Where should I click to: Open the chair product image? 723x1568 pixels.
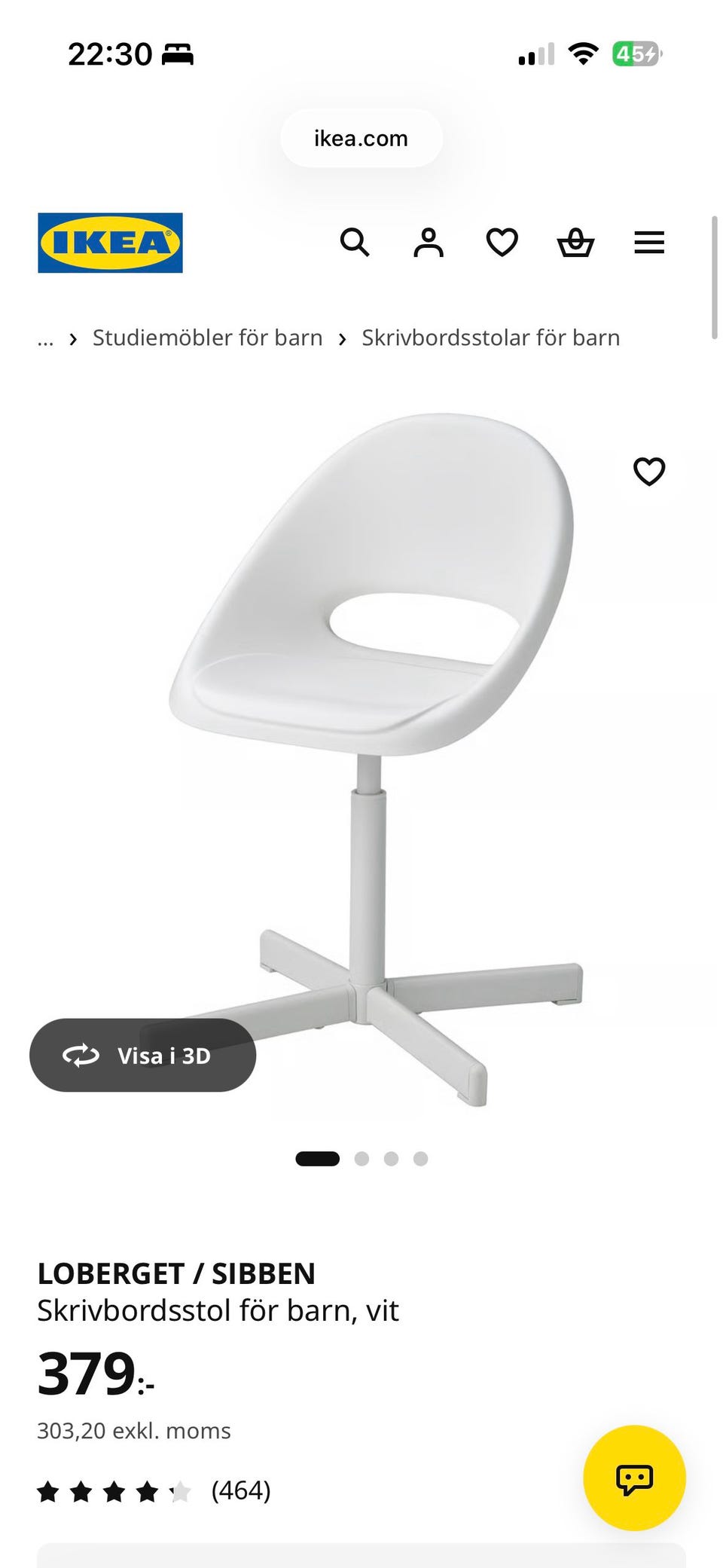click(377, 759)
